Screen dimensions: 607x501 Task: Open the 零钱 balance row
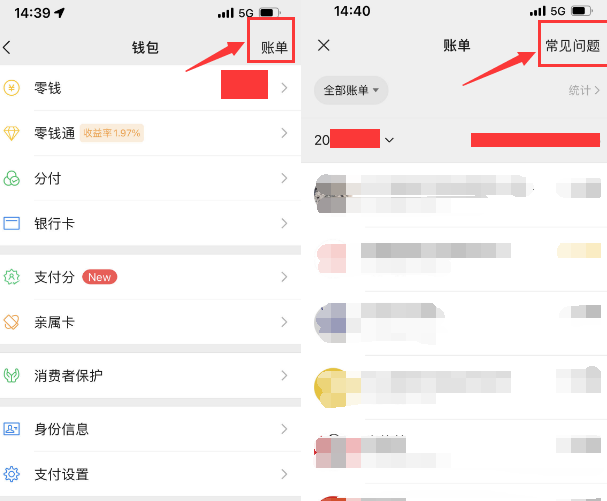[x=150, y=88]
